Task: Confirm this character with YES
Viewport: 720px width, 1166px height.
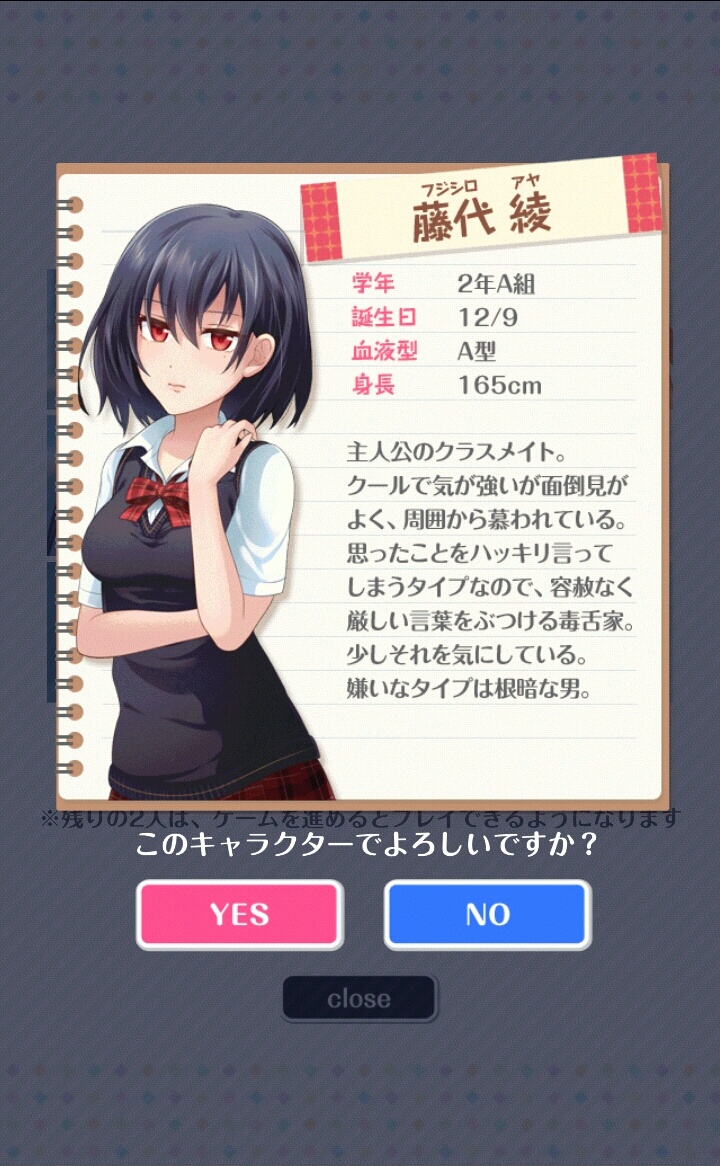Action: 240,914
